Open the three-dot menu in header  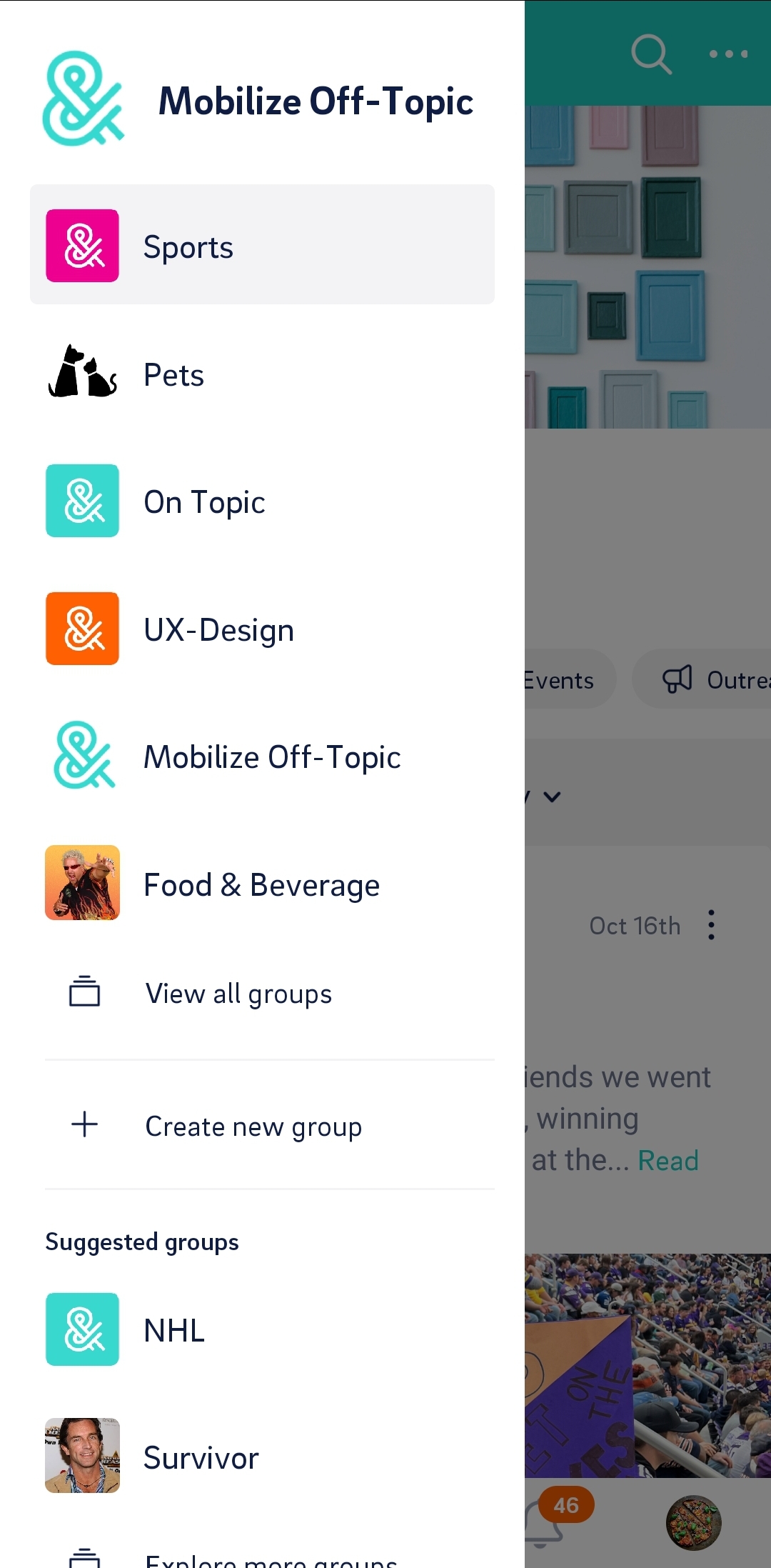(729, 54)
